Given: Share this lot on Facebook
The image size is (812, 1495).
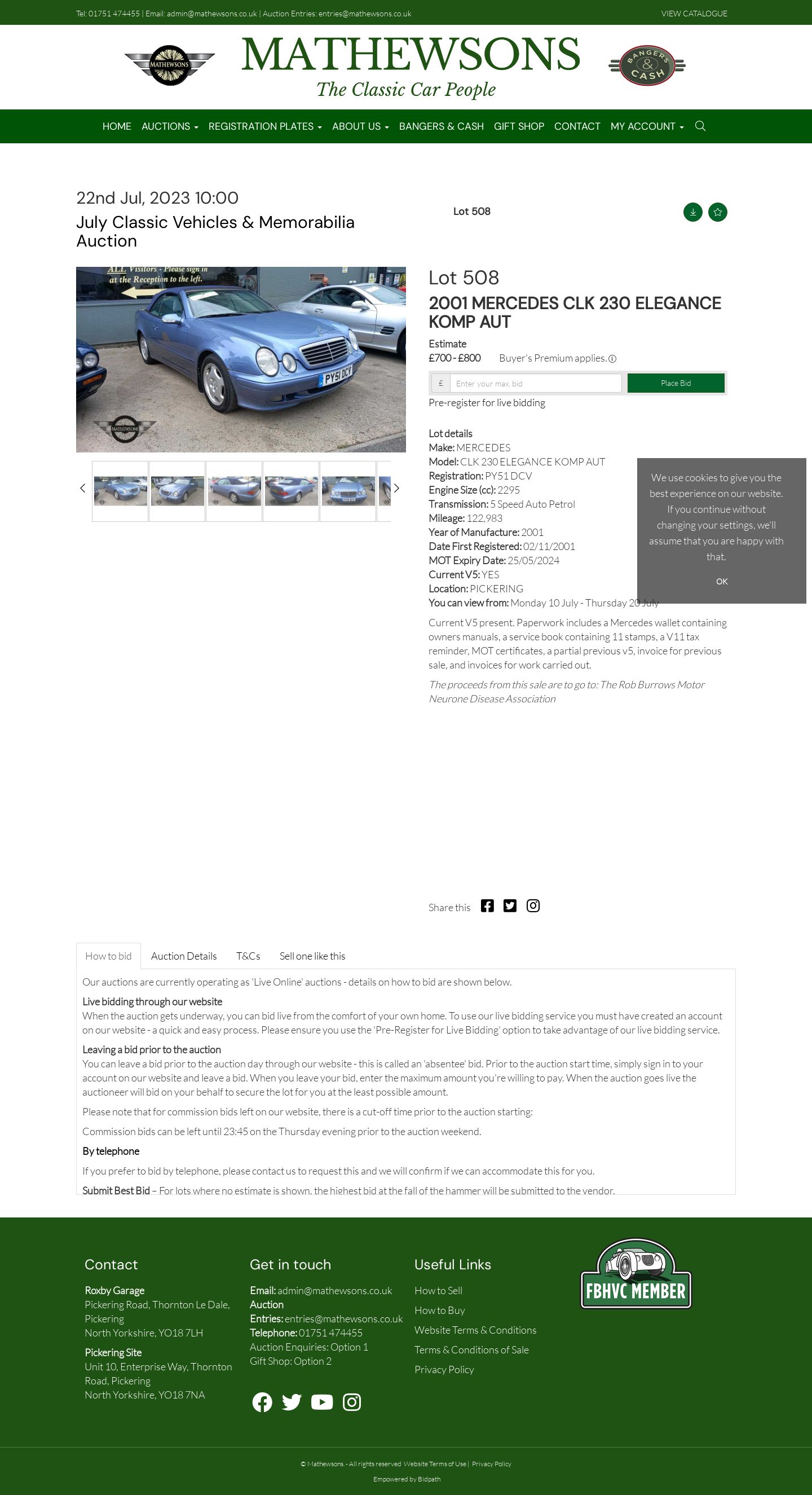Looking at the screenshot, I should (487, 906).
